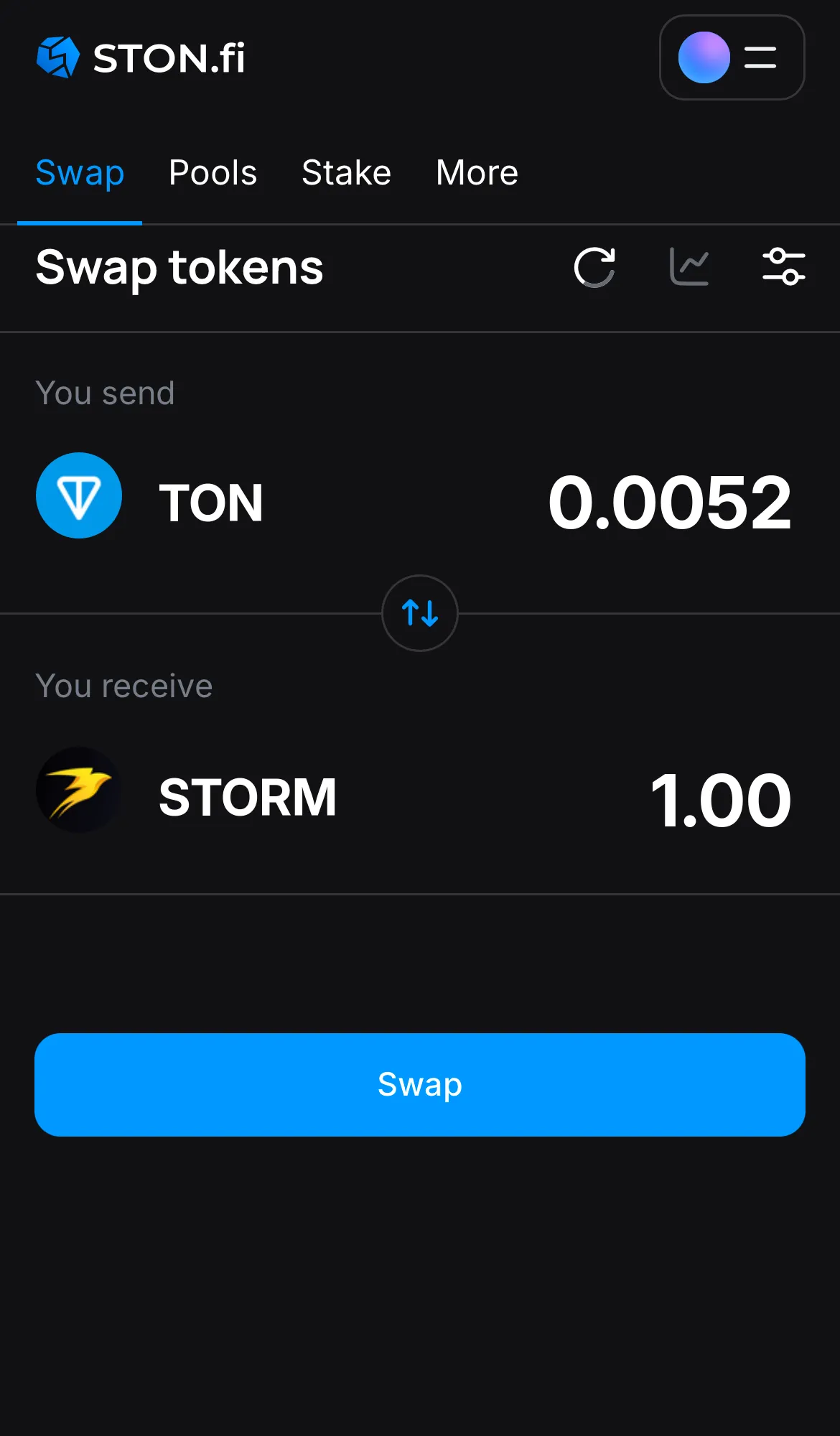The image size is (840, 1436).
Task: Open the price chart view
Action: click(689, 267)
